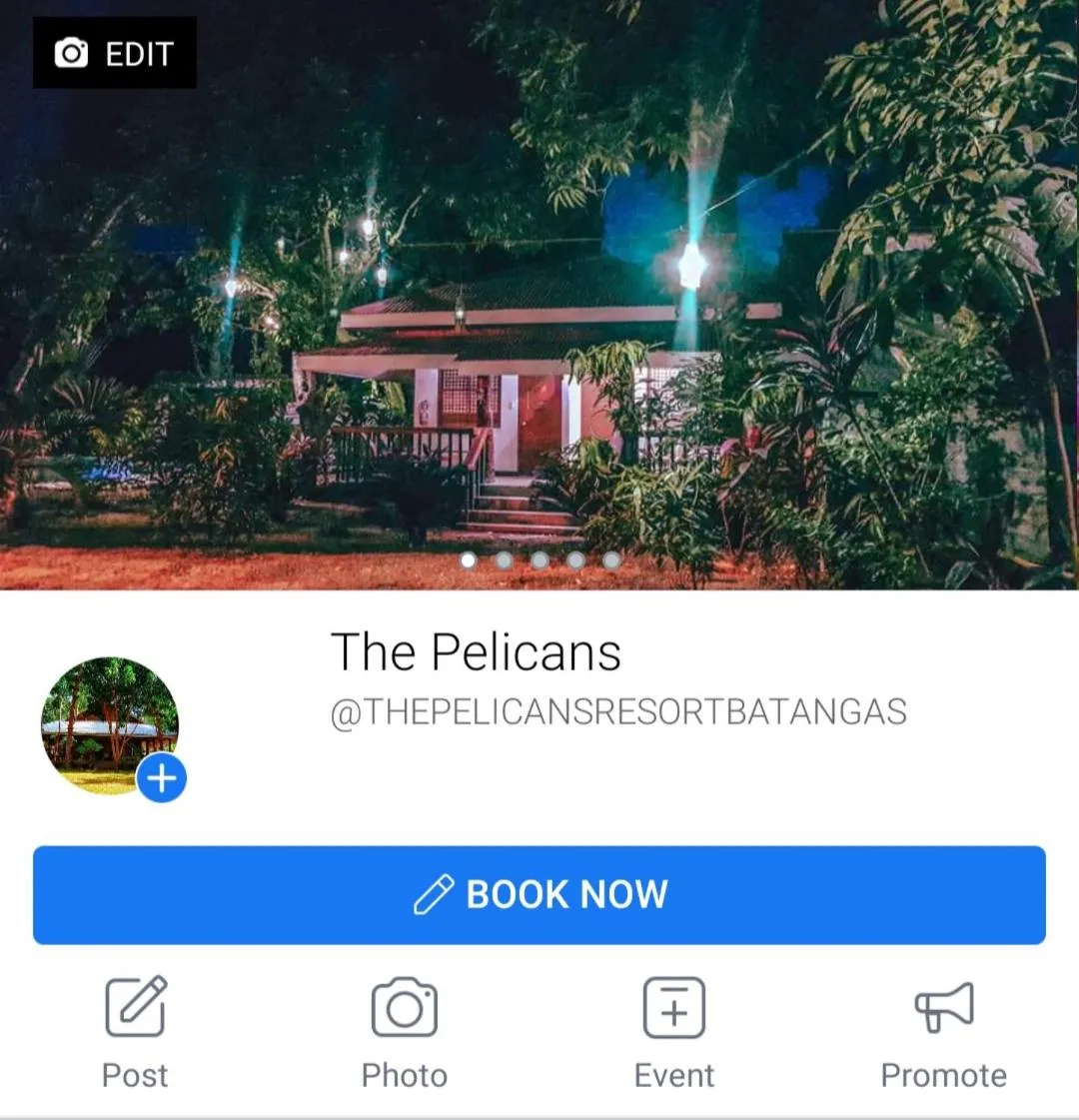
Task: Tap the blue plus icon on profile picture
Action: click(160, 779)
